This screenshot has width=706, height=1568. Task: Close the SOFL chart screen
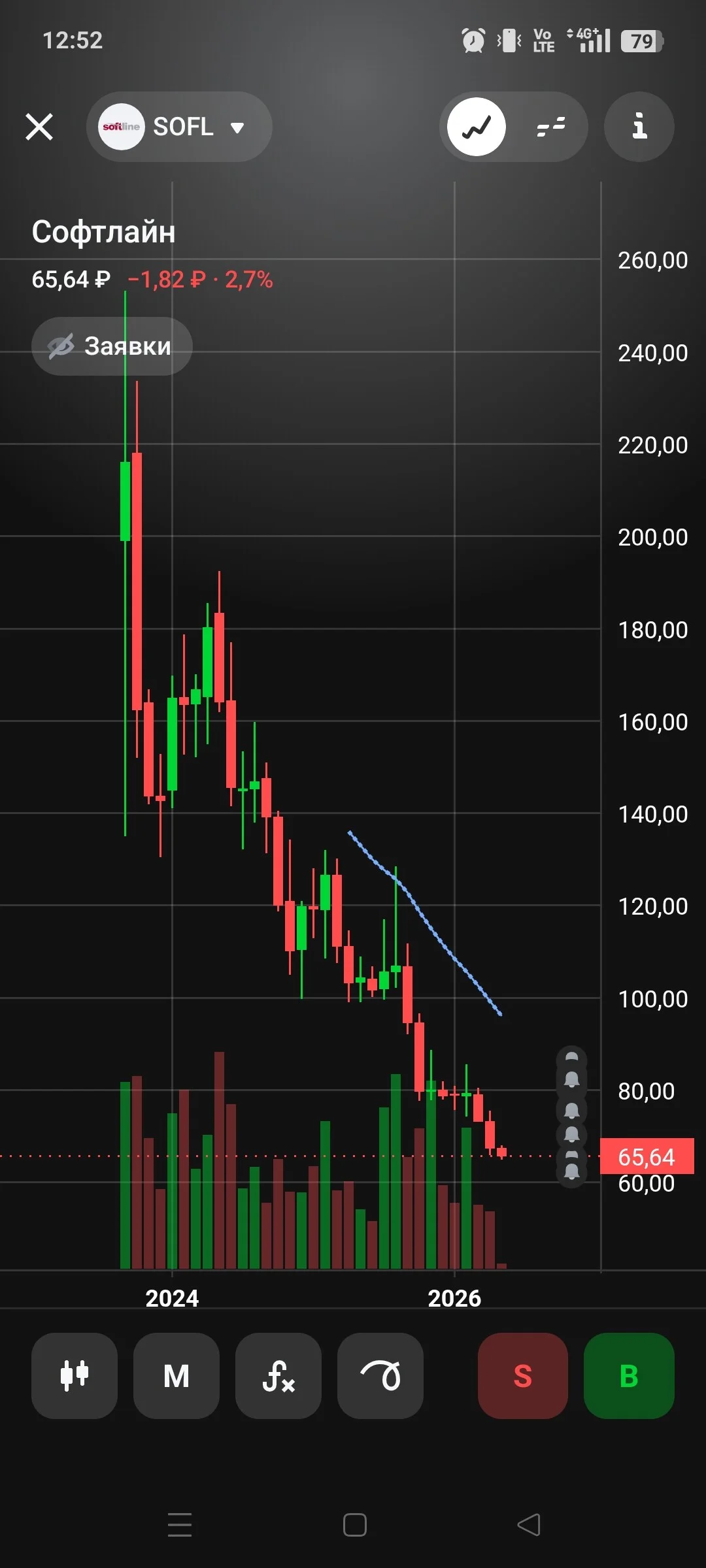[x=39, y=127]
